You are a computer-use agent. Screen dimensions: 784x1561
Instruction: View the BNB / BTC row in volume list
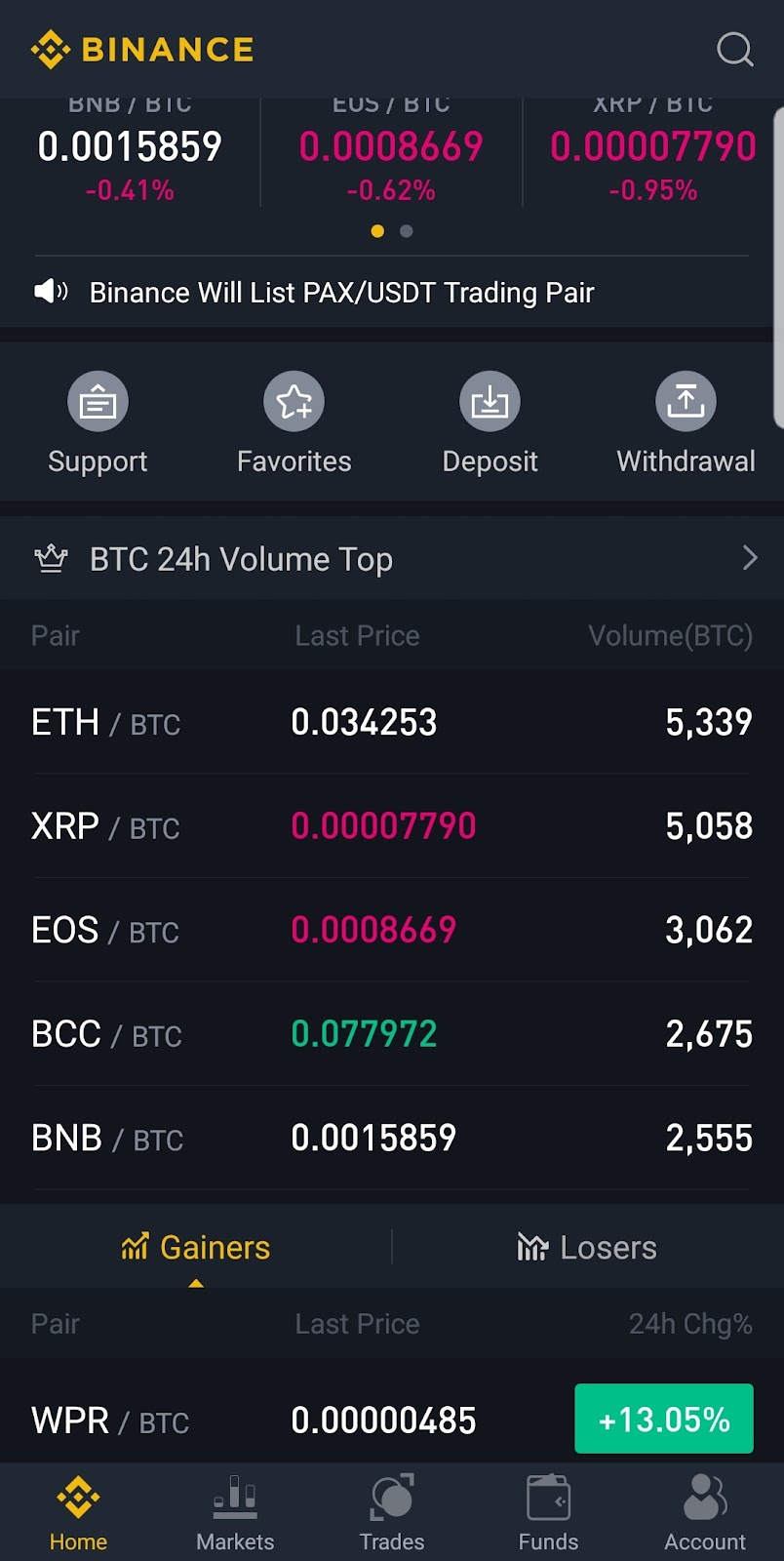(x=392, y=1138)
